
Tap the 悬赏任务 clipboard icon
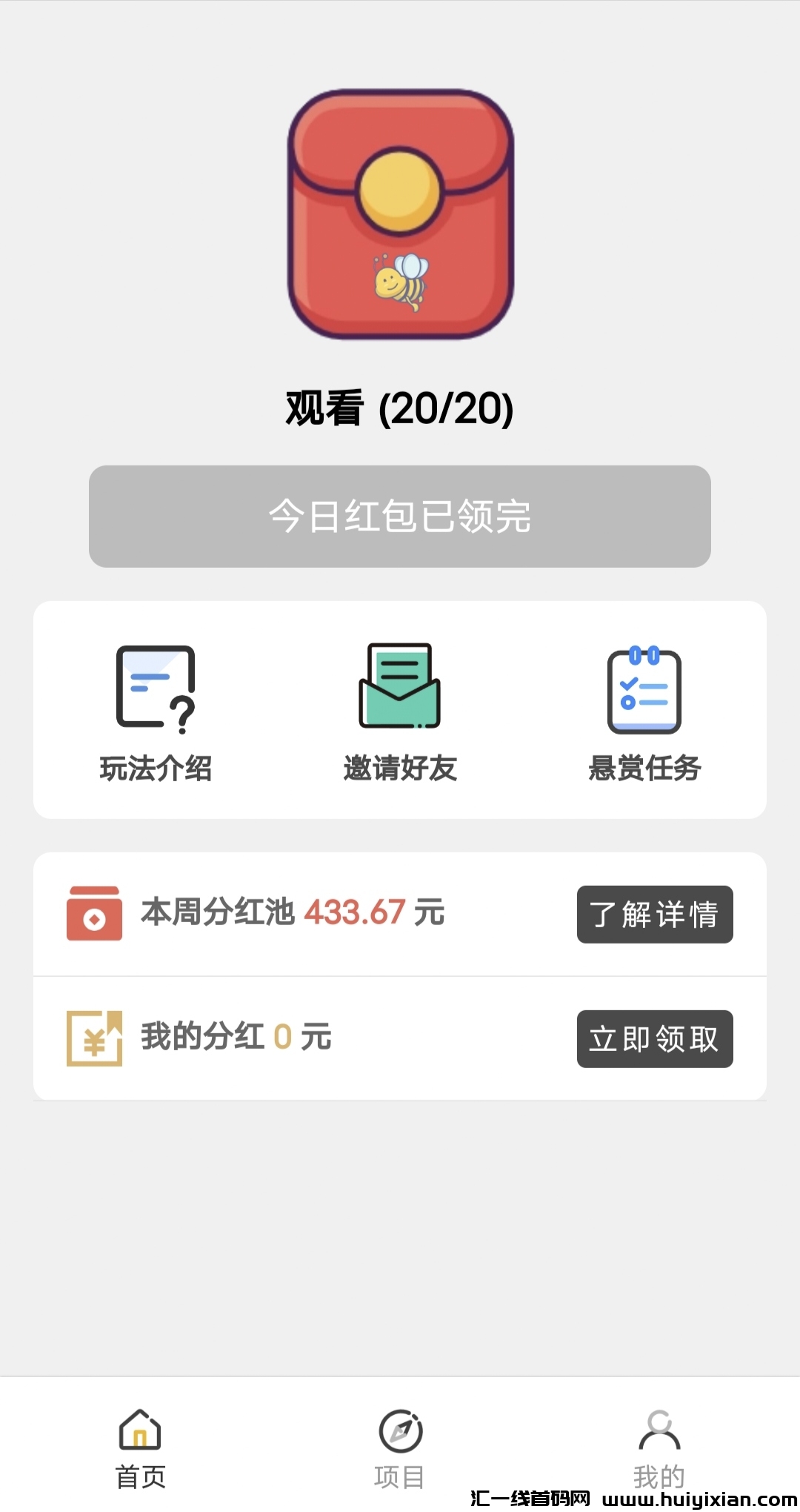(x=644, y=688)
